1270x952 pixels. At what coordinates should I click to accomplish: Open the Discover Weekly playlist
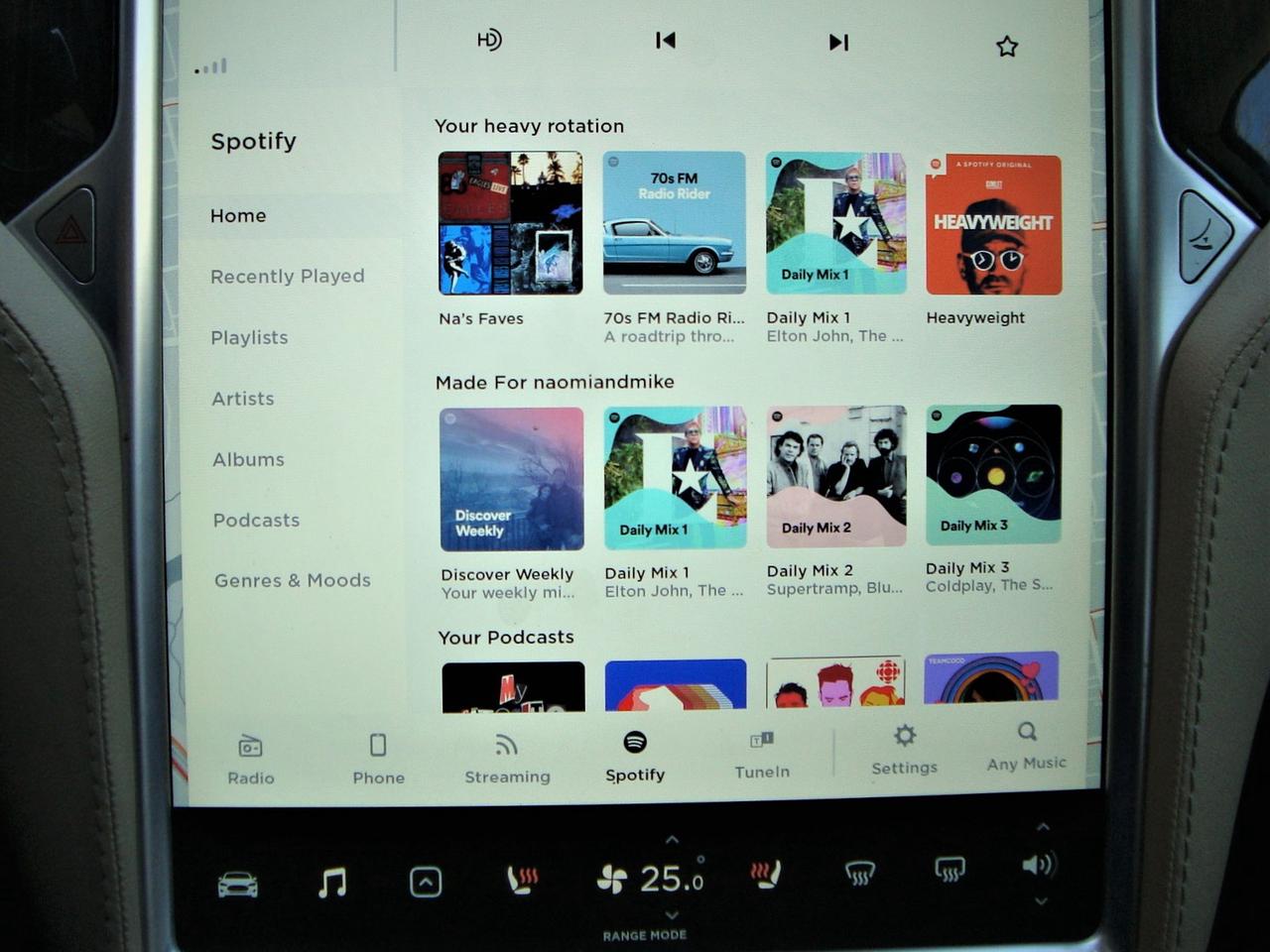coord(511,479)
